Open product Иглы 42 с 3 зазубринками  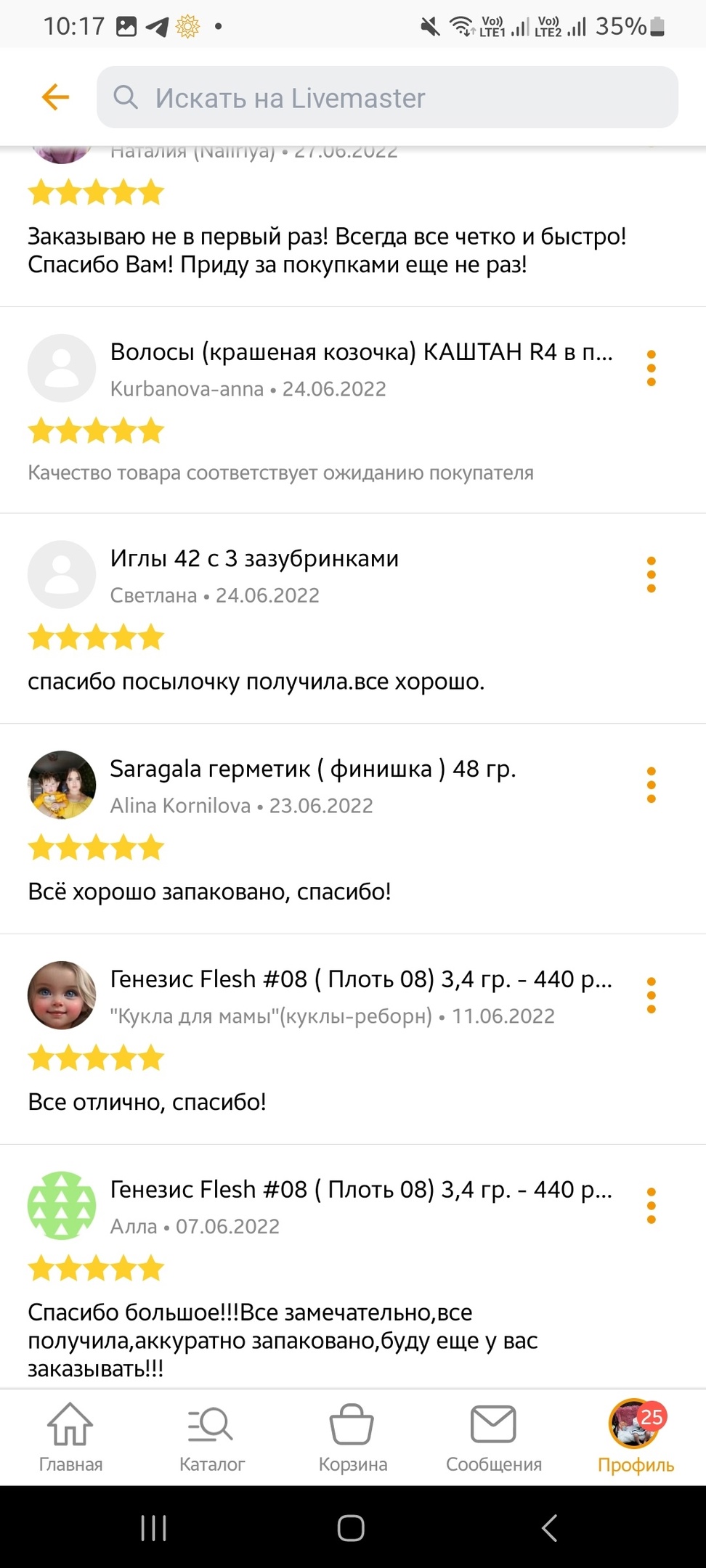(254, 558)
